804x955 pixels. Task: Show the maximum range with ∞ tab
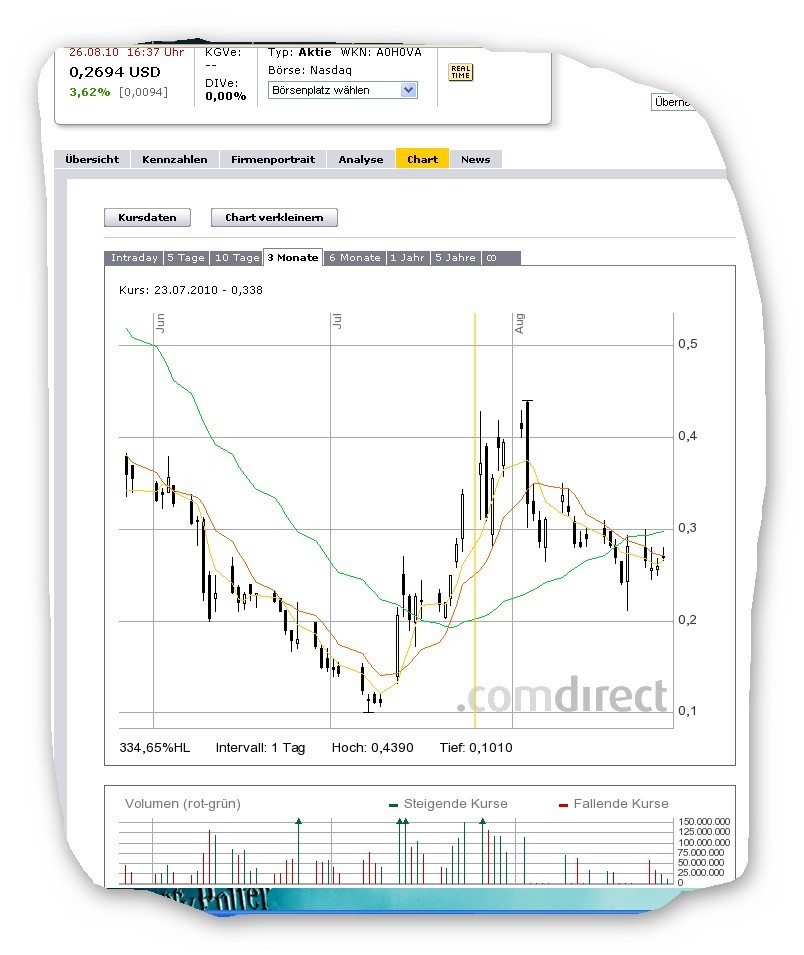click(x=490, y=258)
